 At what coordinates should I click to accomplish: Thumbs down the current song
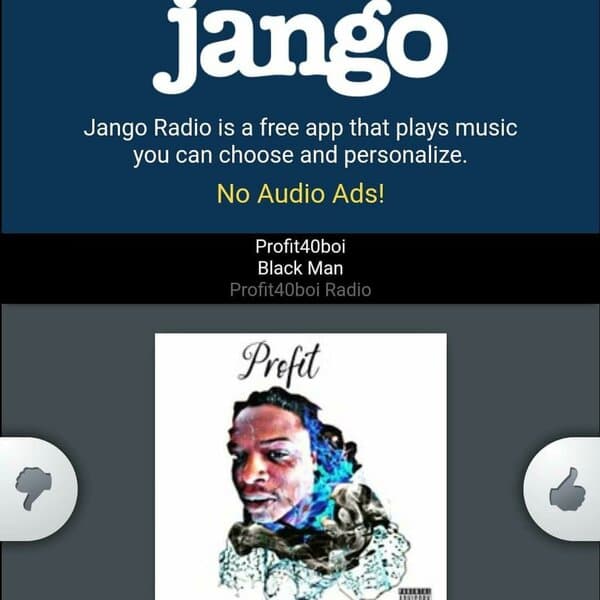pyautogui.click(x=34, y=489)
